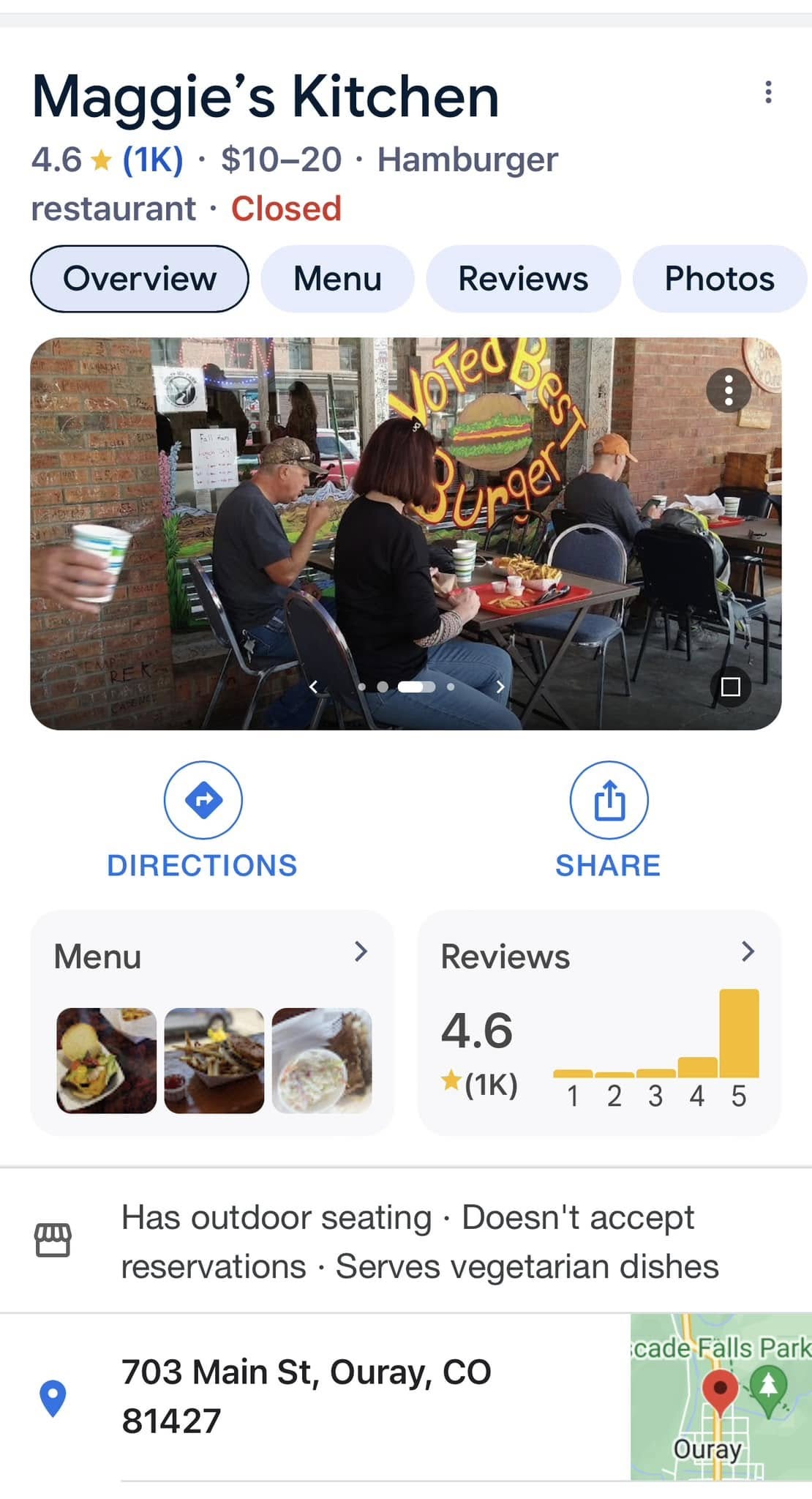Show the next restaurant photo
This screenshot has width=812, height=1499.
(x=500, y=687)
